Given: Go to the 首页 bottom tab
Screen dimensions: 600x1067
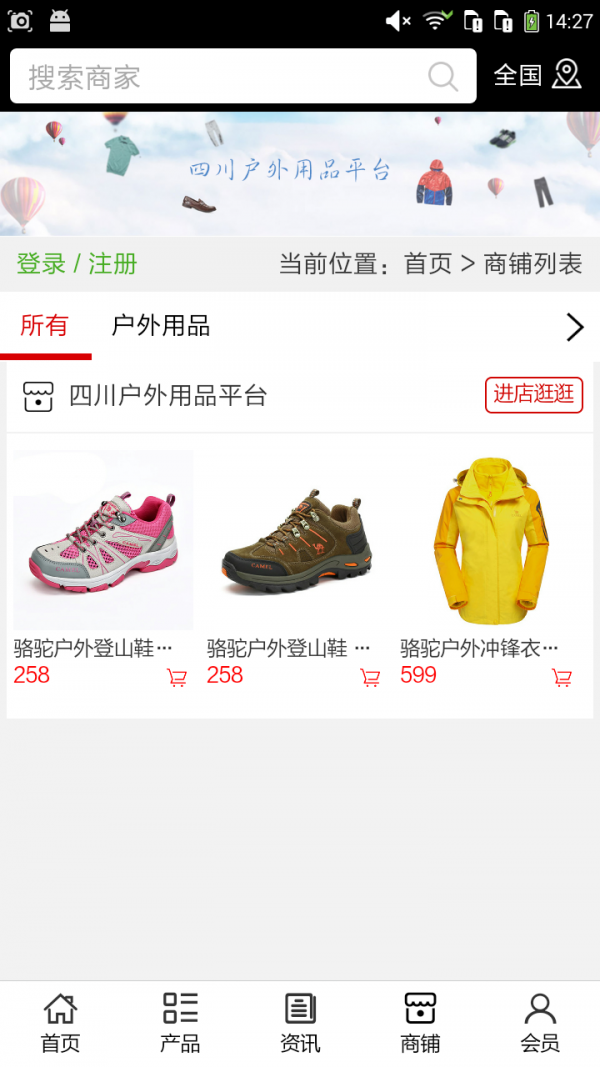Looking at the screenshot, I should [x=60, y=1023].
